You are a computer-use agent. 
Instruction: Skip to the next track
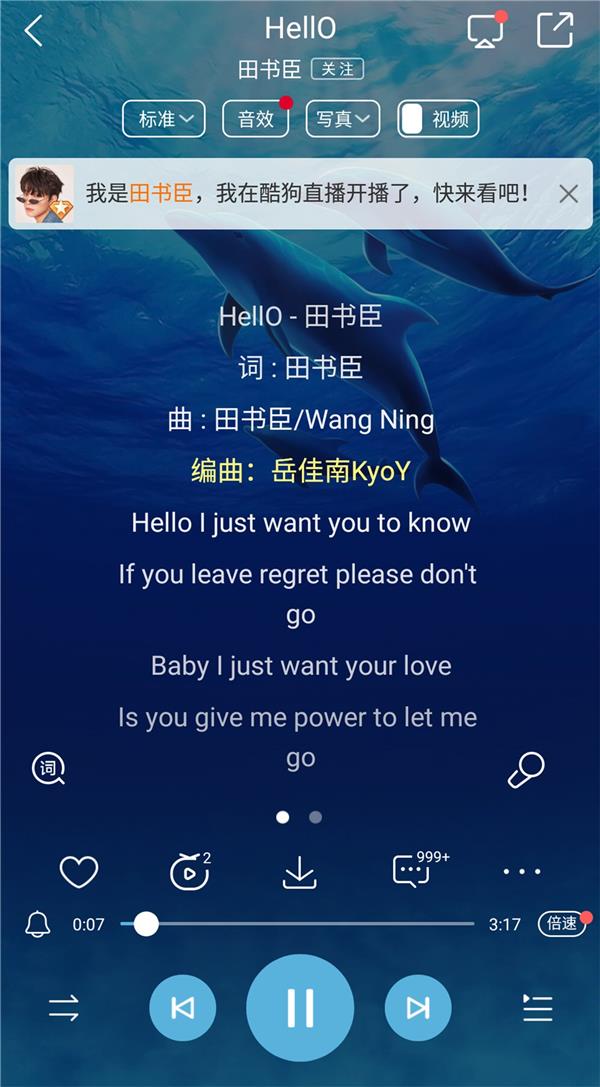(418, 1008)
